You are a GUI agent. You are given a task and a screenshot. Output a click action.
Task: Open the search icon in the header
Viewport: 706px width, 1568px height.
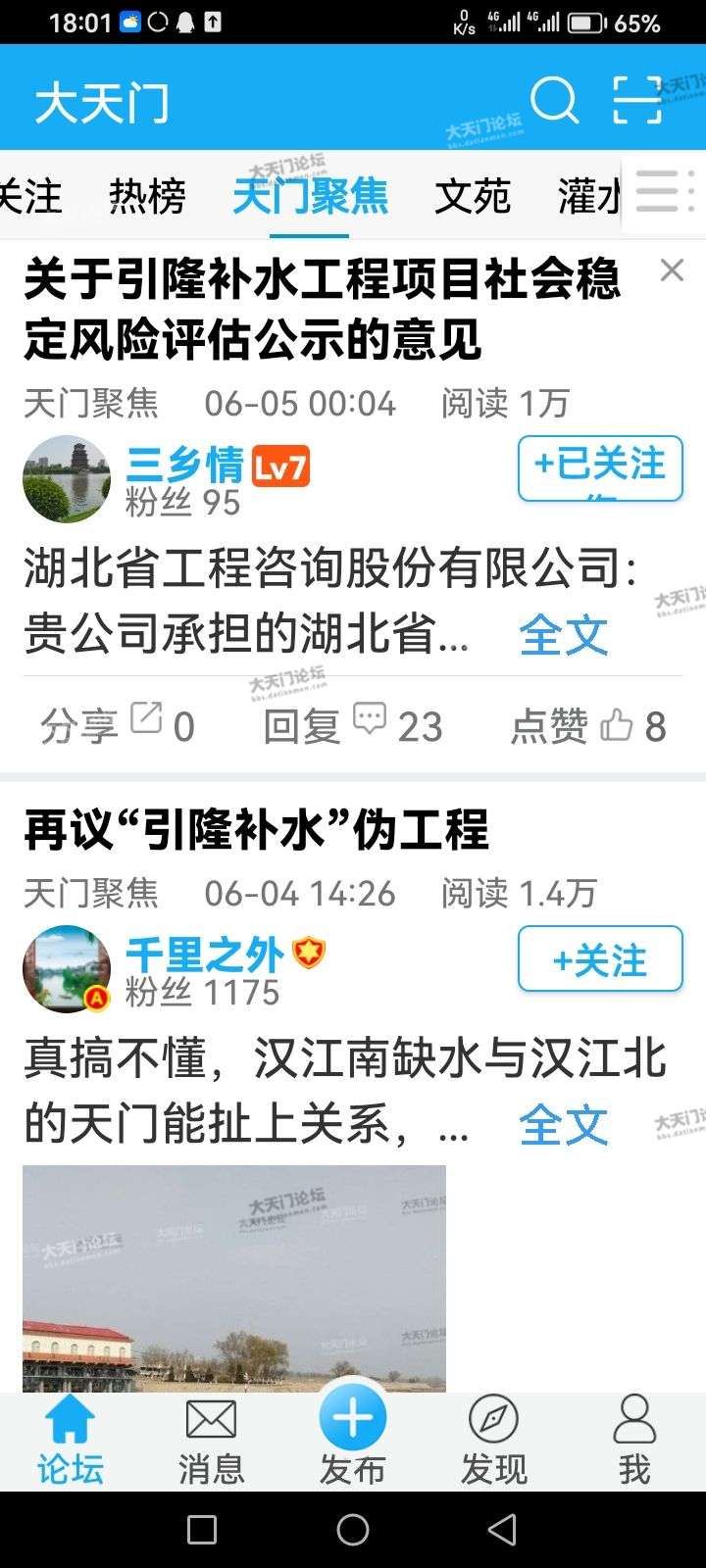[x=554, y=101]
